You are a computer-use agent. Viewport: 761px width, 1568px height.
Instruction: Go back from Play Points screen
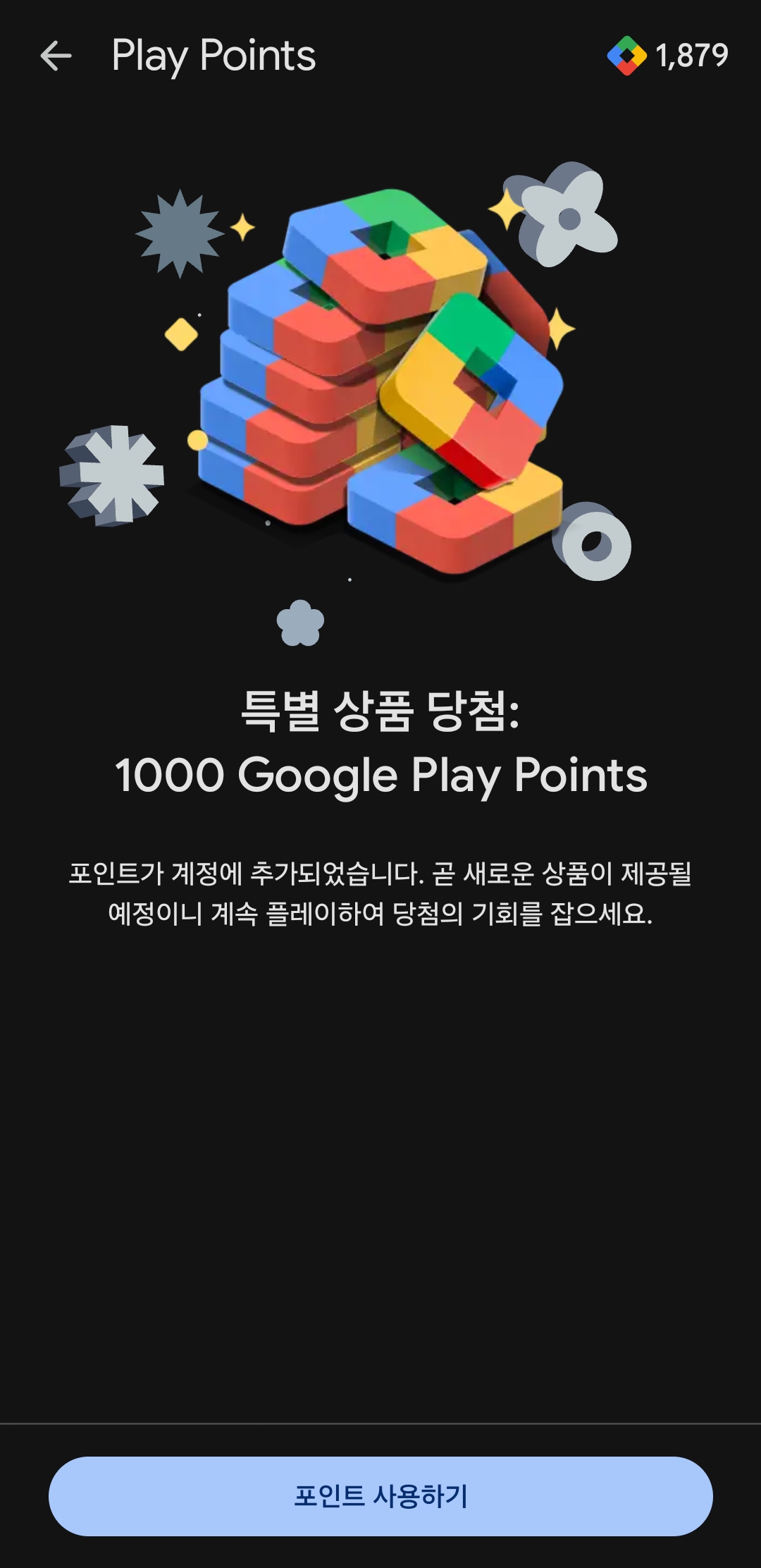(x=56, y=56)
